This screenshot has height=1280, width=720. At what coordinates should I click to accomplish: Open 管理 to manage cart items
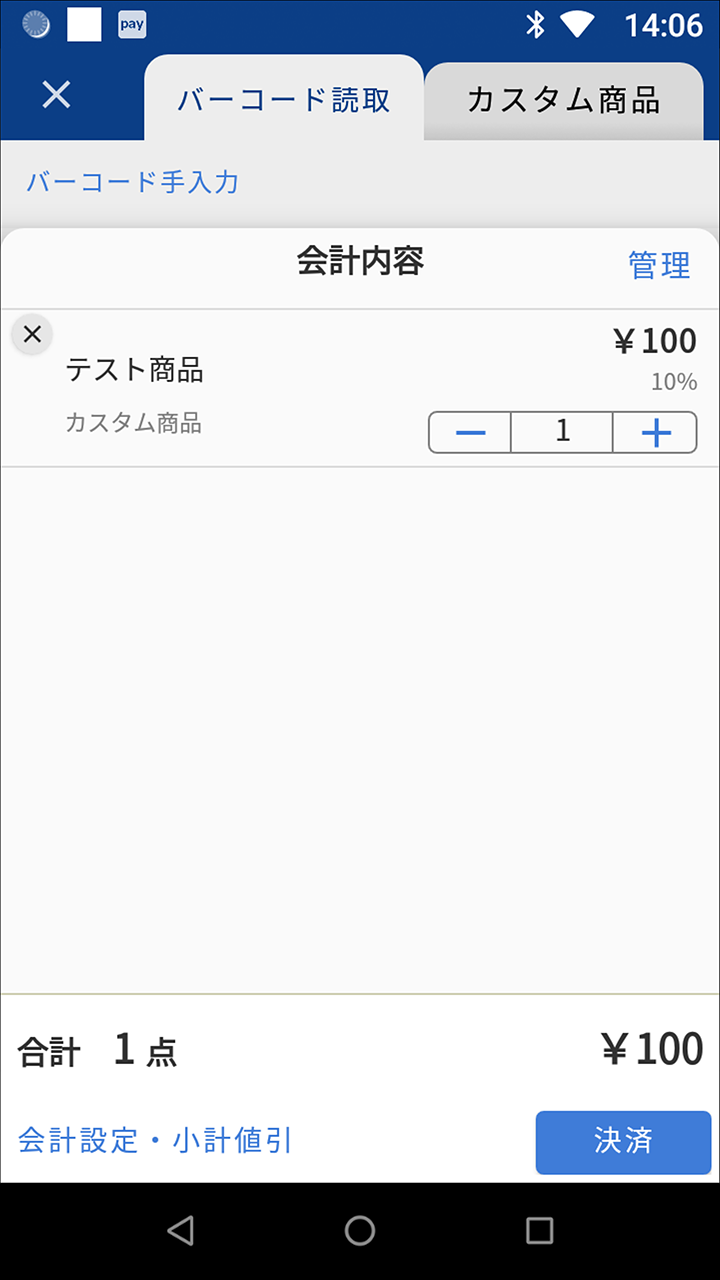coord(657,265)
